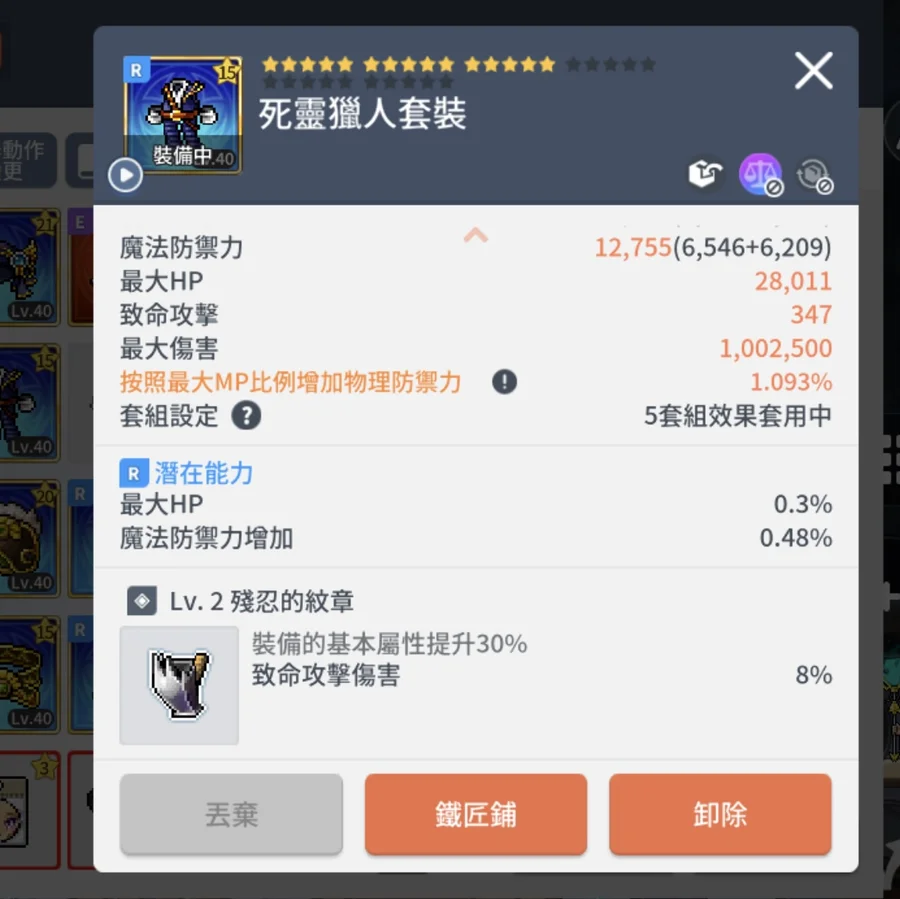Close the 死靈獵人套裝 item dialog
The height and width of the screenshot is (899, 900).
tap(813, 71)
